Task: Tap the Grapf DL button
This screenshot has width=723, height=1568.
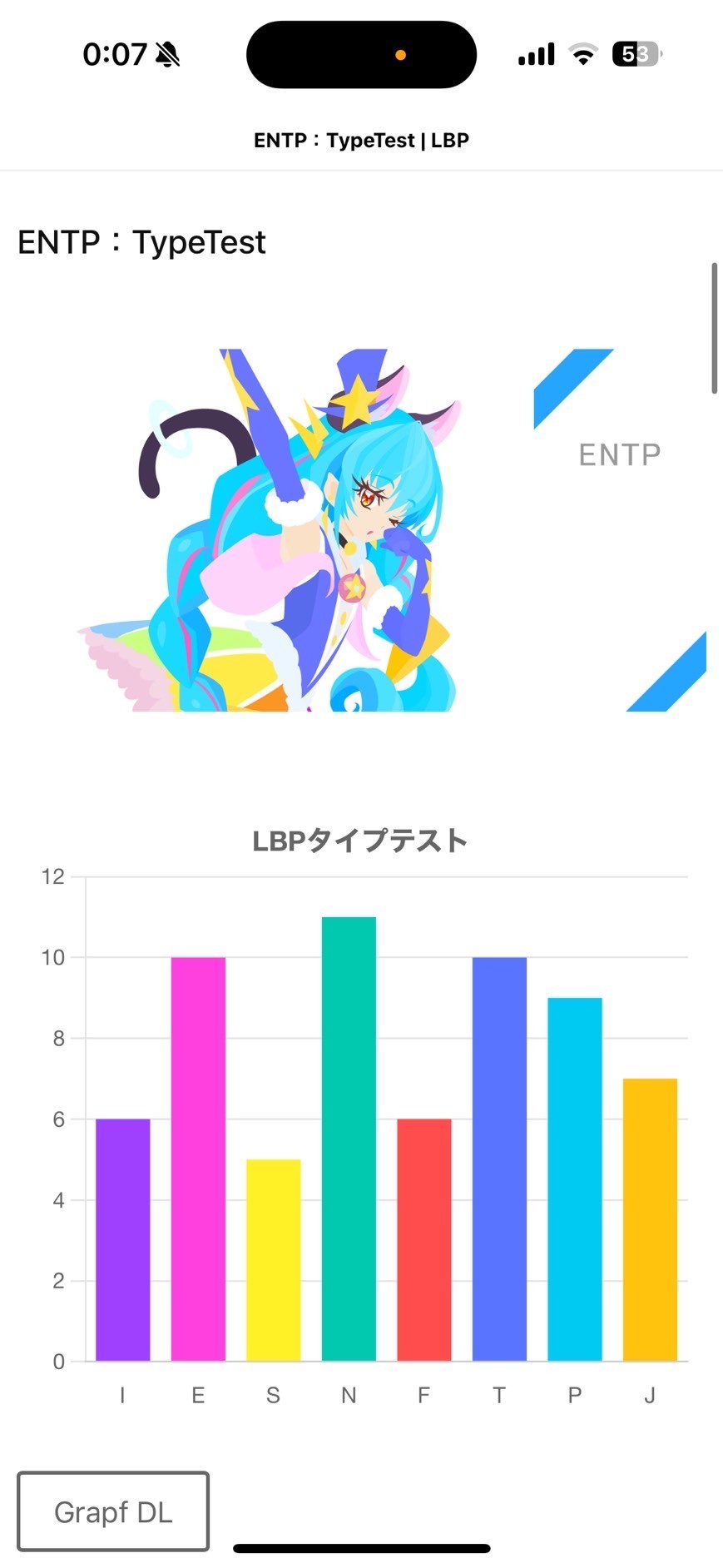Action: coord(113,1511)
